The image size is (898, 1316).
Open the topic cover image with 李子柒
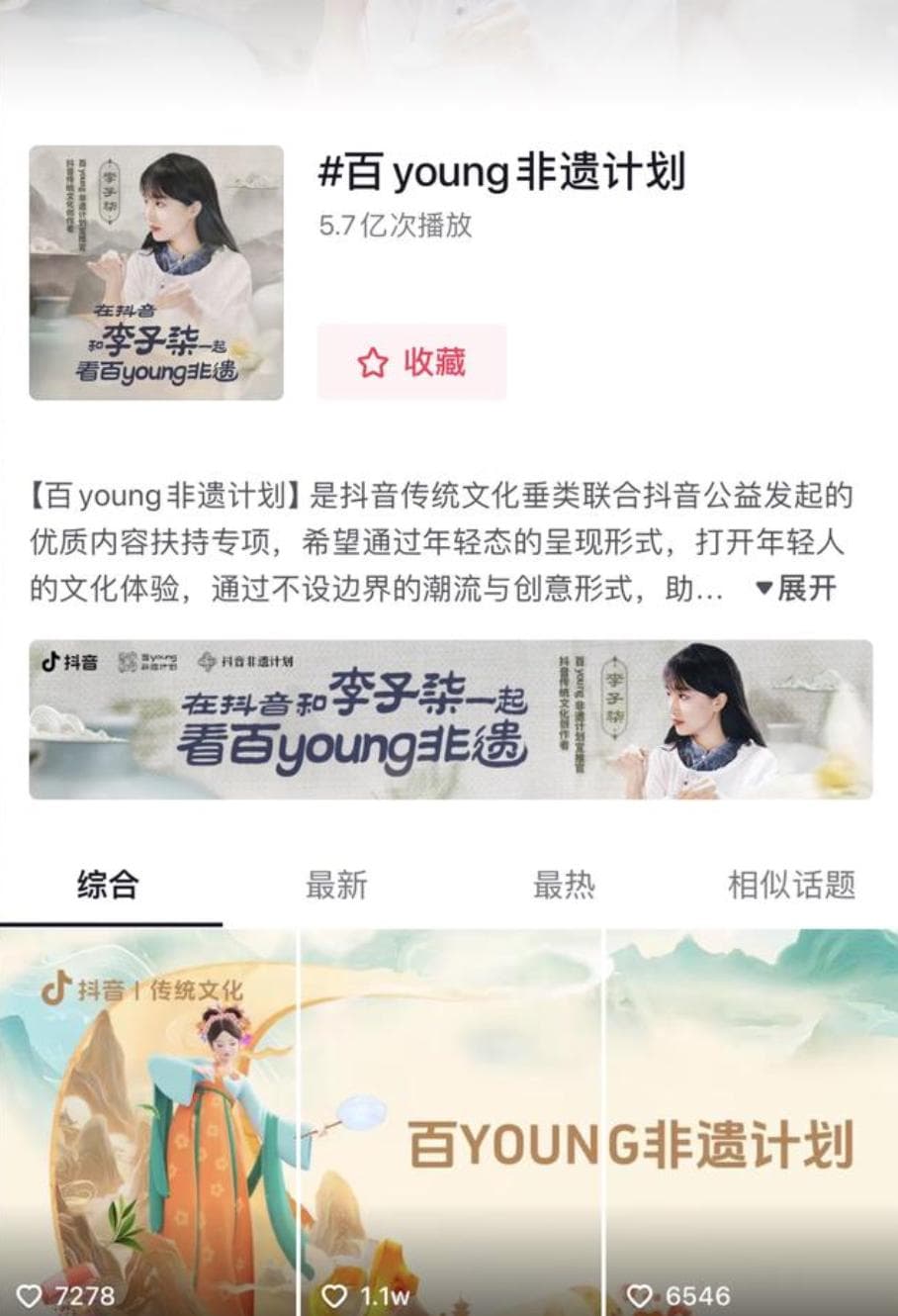tap(156, 273)
